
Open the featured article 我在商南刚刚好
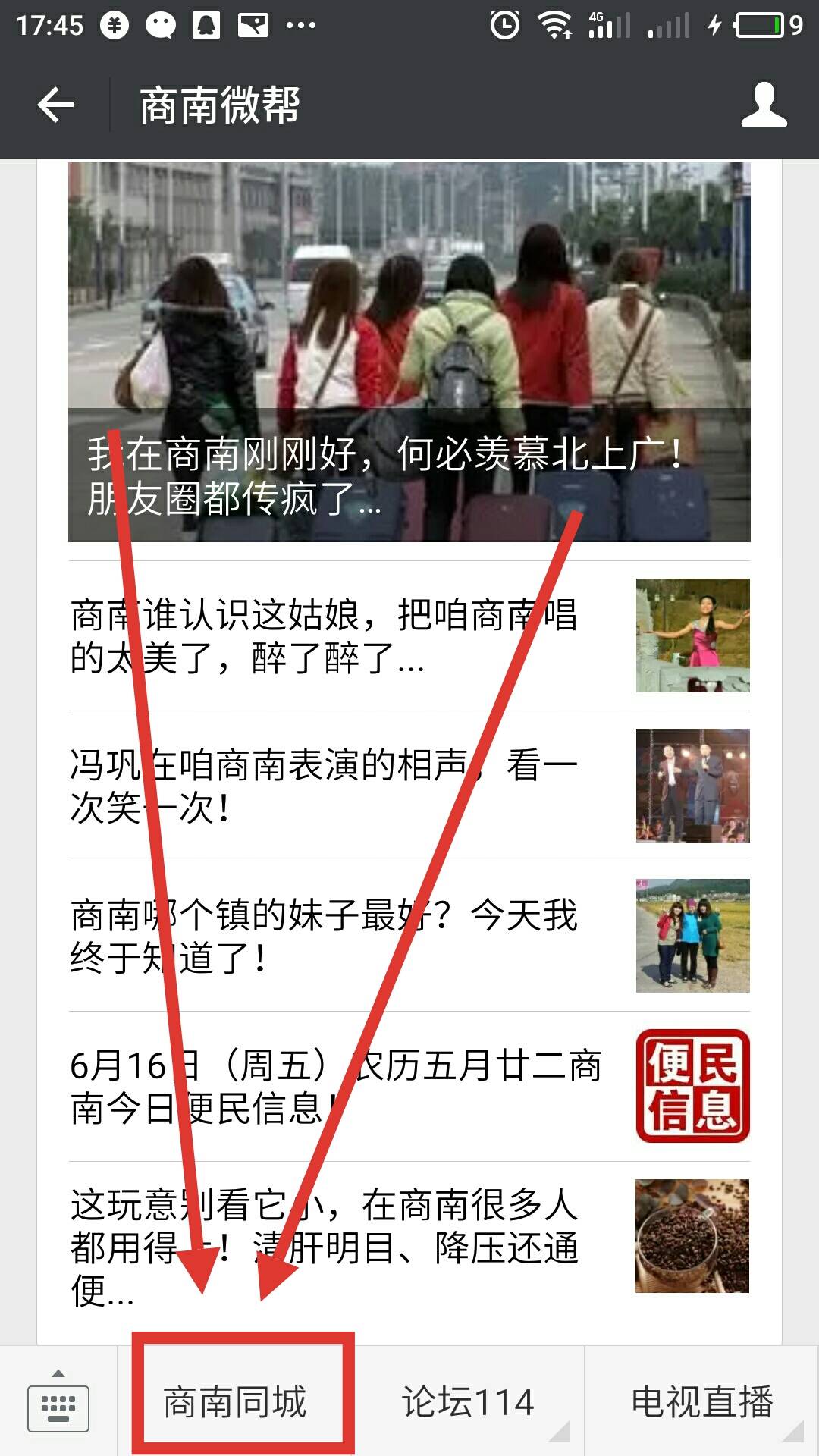click(x=409, y=352)
